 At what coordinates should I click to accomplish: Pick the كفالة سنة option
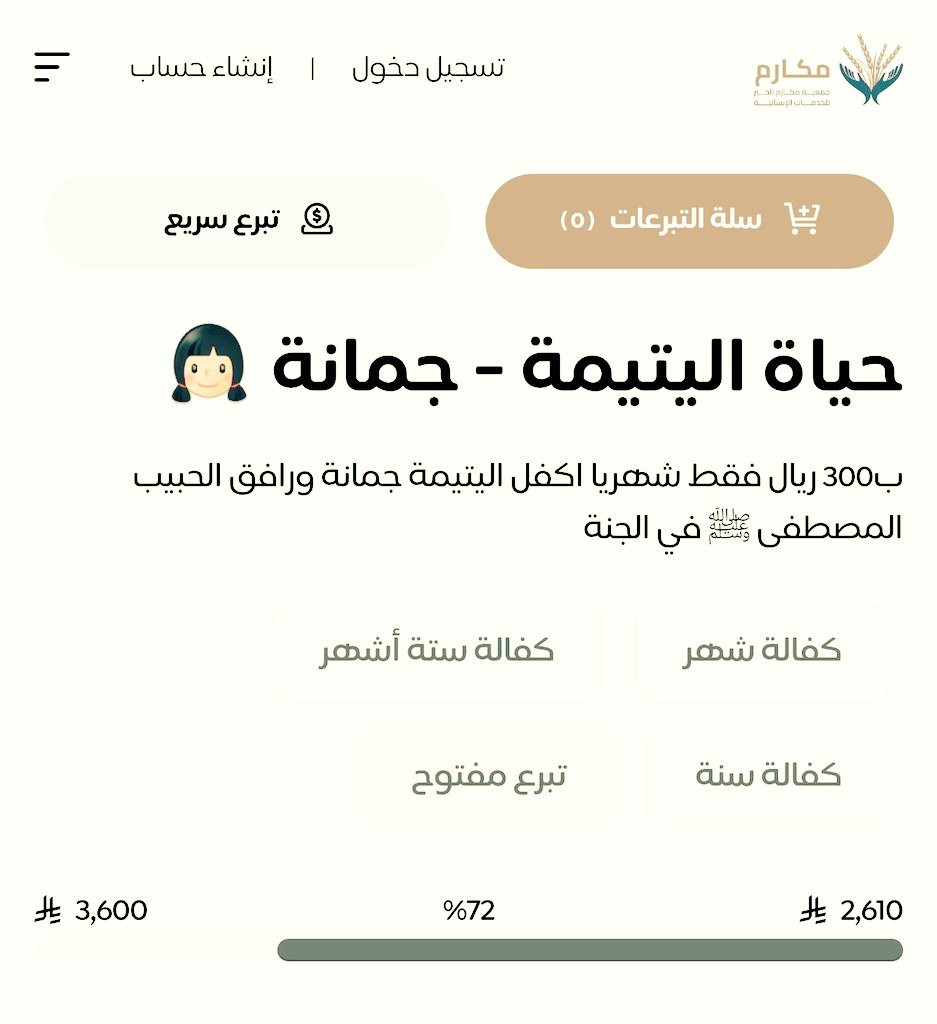(x=767, y=777)
